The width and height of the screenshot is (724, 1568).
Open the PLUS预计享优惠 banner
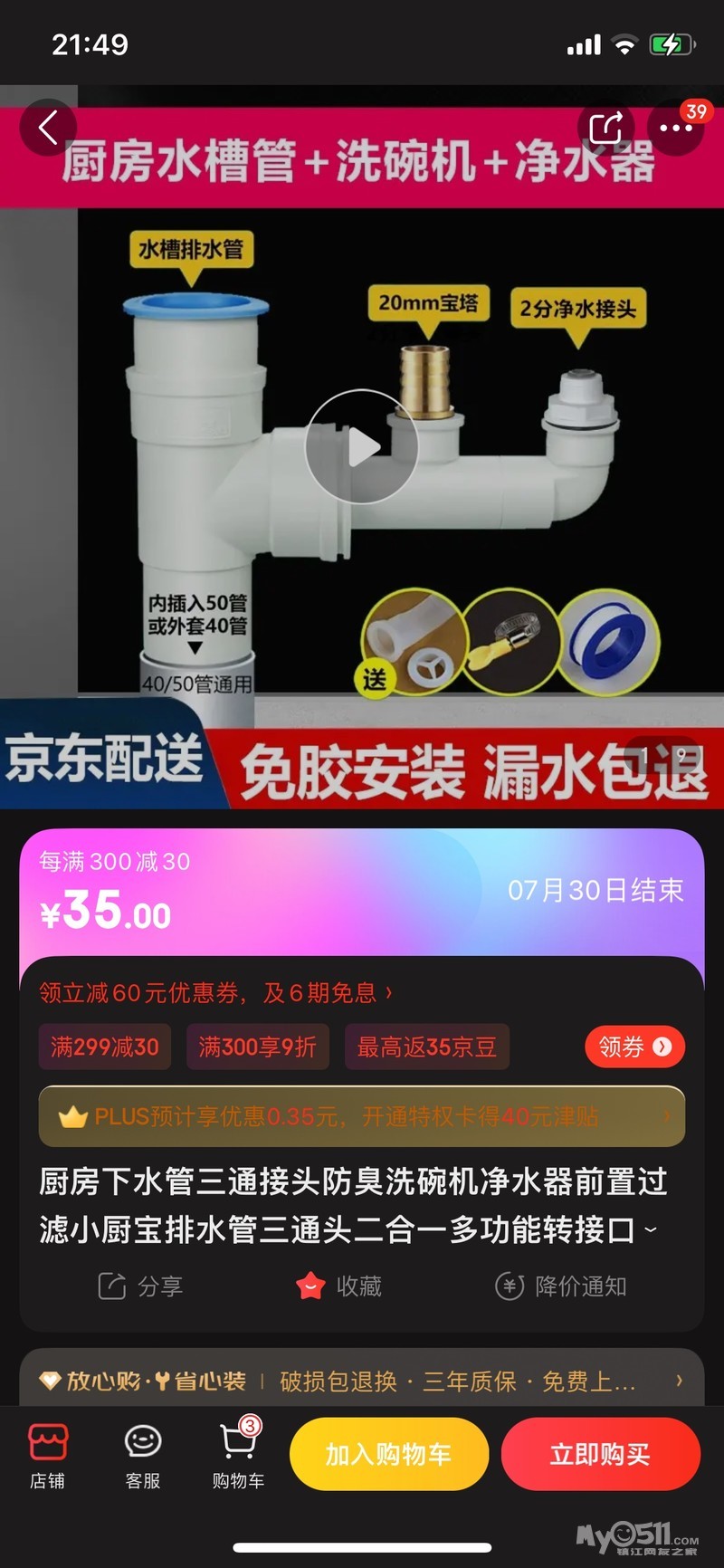click(362, 1116)
